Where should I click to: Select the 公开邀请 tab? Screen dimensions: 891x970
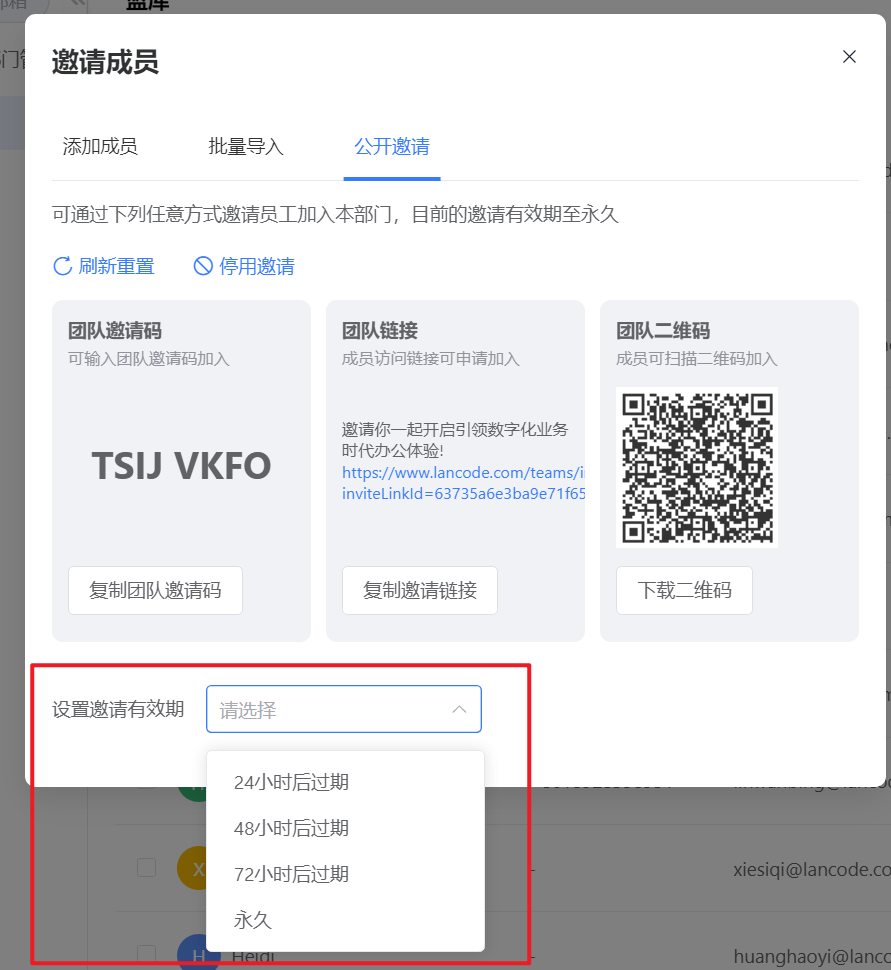pos(392,147)
